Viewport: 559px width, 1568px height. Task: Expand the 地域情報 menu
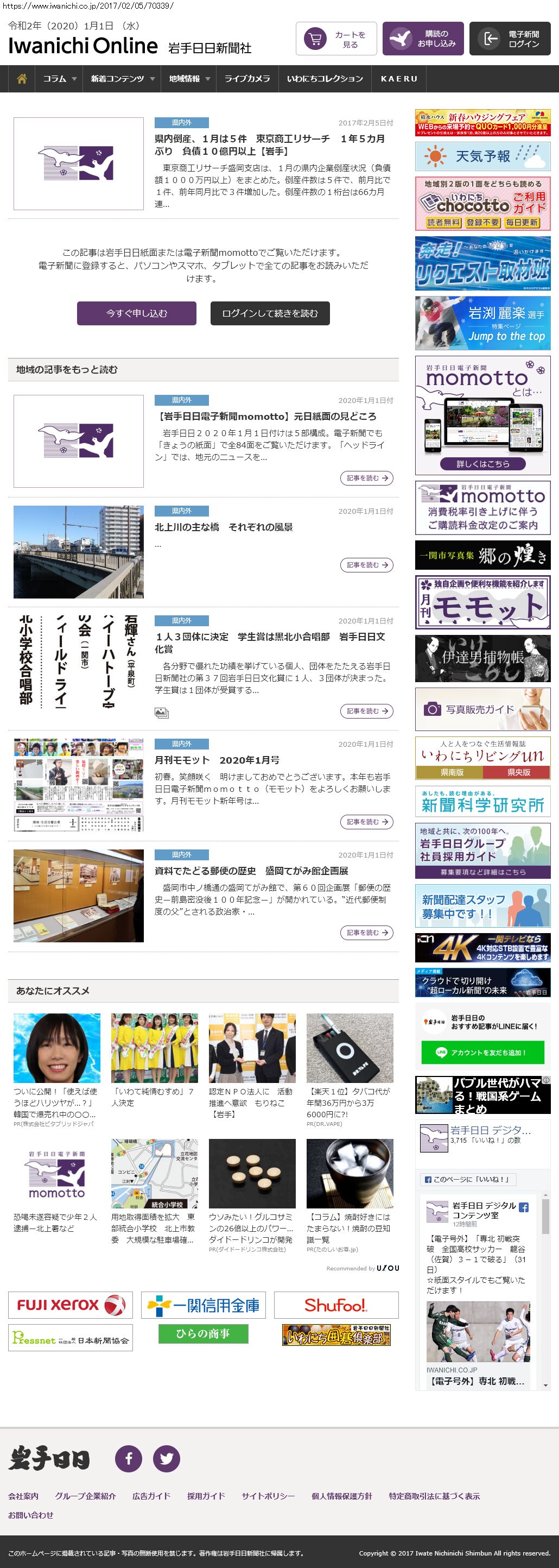click(x=189, y=79)
